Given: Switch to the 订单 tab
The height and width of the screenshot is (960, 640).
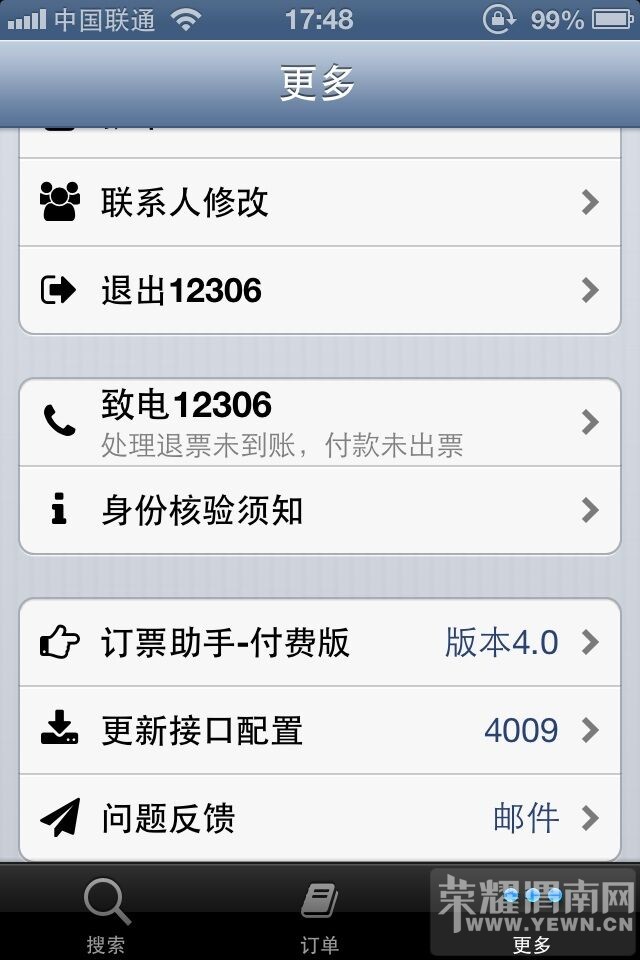Looking at the screenshot, I should point(320,912).
